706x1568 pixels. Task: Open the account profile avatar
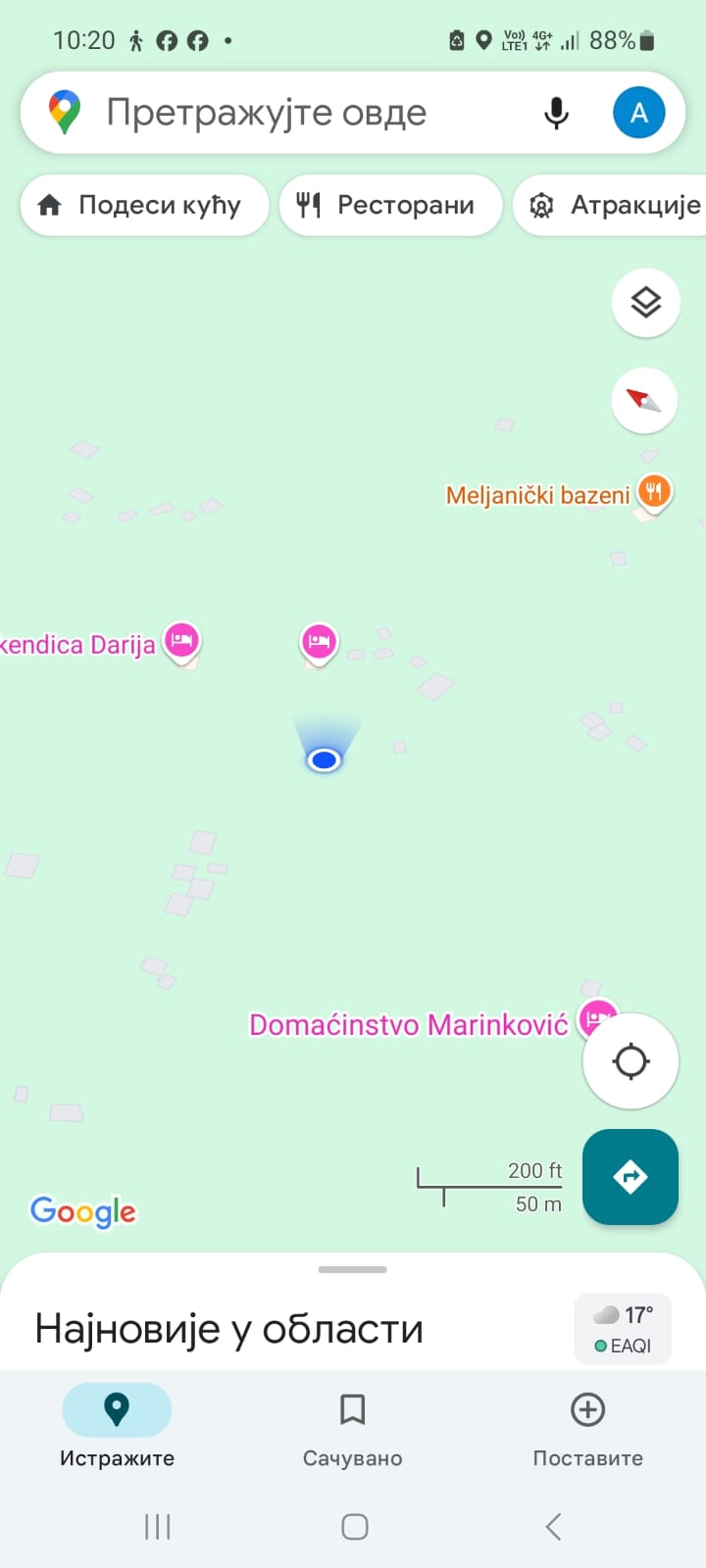click(x=638, y=113)
